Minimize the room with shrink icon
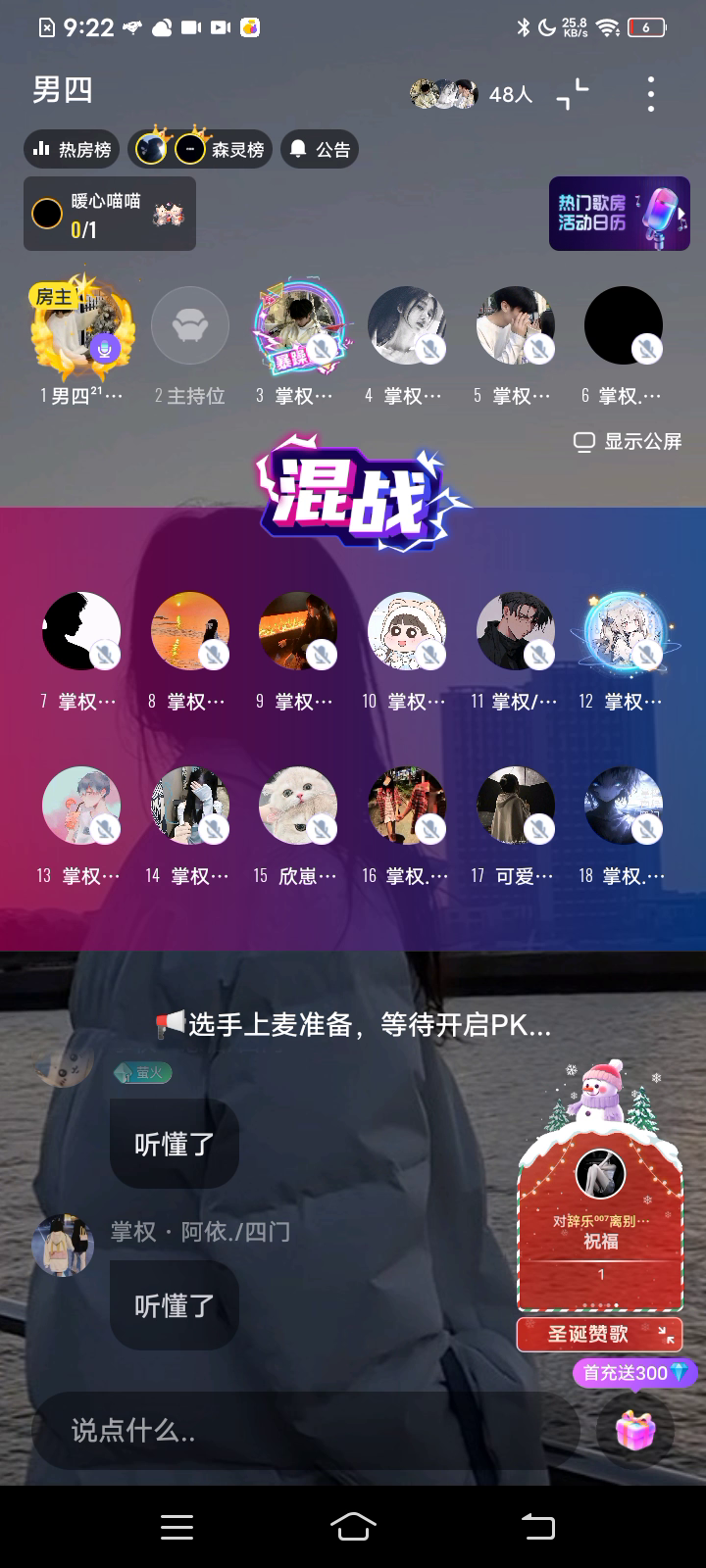This screenshot has height=1568, width=706. [x=573, y=95]
